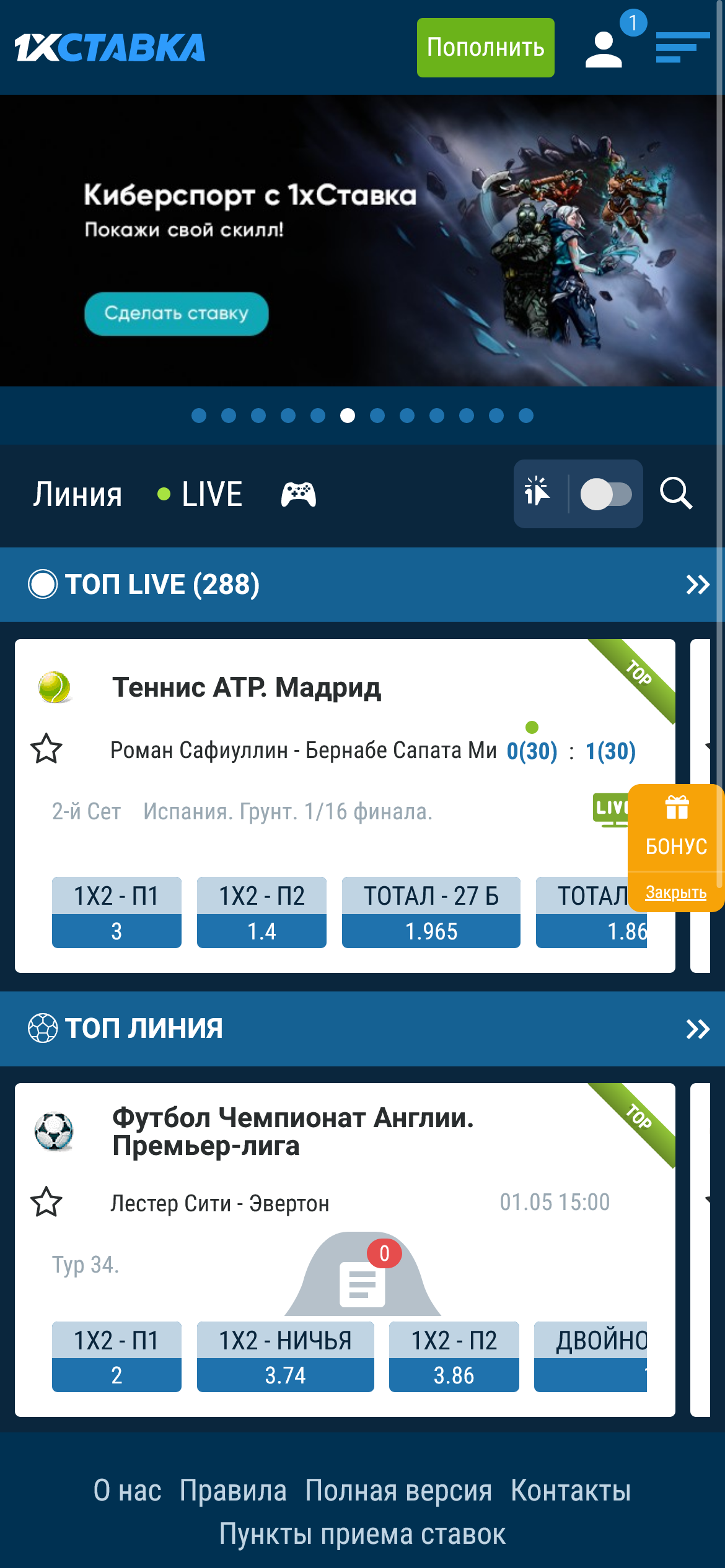The width and height of the screenshot is (725, 1568).
Task: Toggle the one-click bet switch
Action: pyautogui.click(x=605, y=494)
